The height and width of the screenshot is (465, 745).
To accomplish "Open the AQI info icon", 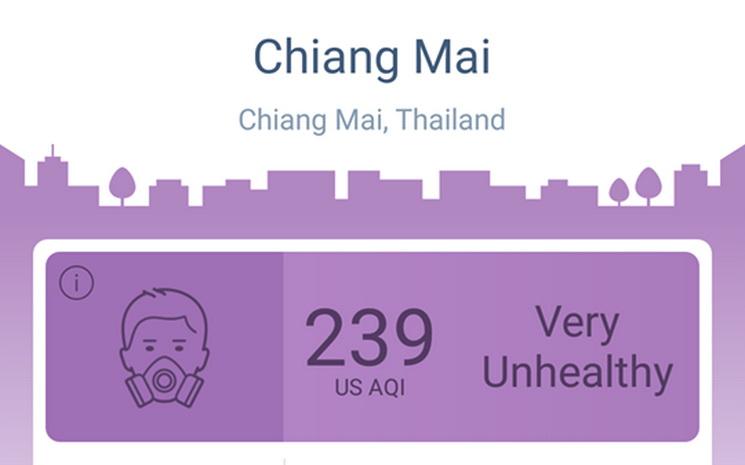I will point(76,283).
